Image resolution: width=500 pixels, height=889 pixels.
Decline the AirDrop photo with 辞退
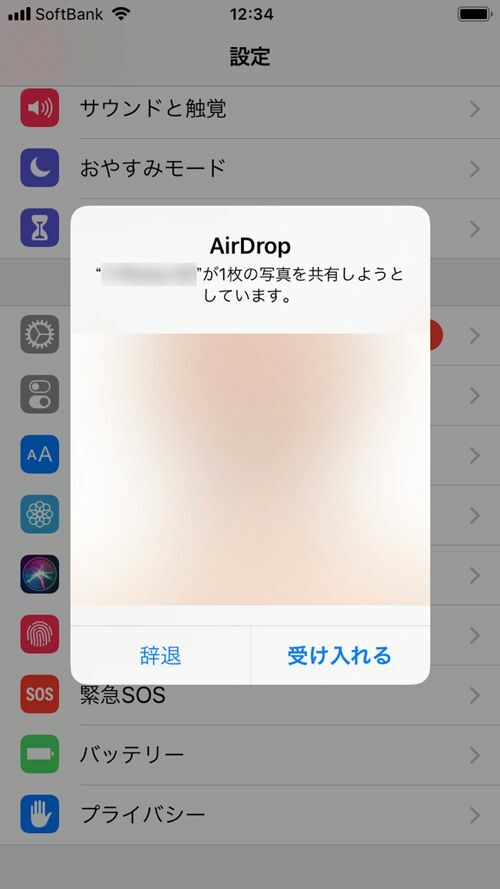(x=160, y=655)
